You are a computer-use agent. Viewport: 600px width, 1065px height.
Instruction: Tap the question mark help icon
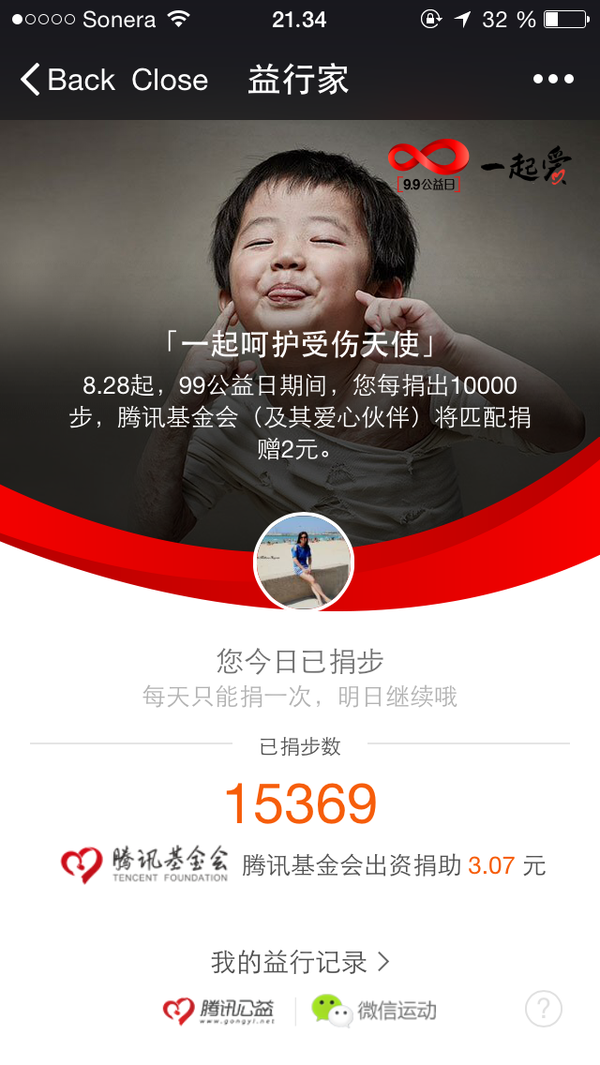coord(544,1009)
